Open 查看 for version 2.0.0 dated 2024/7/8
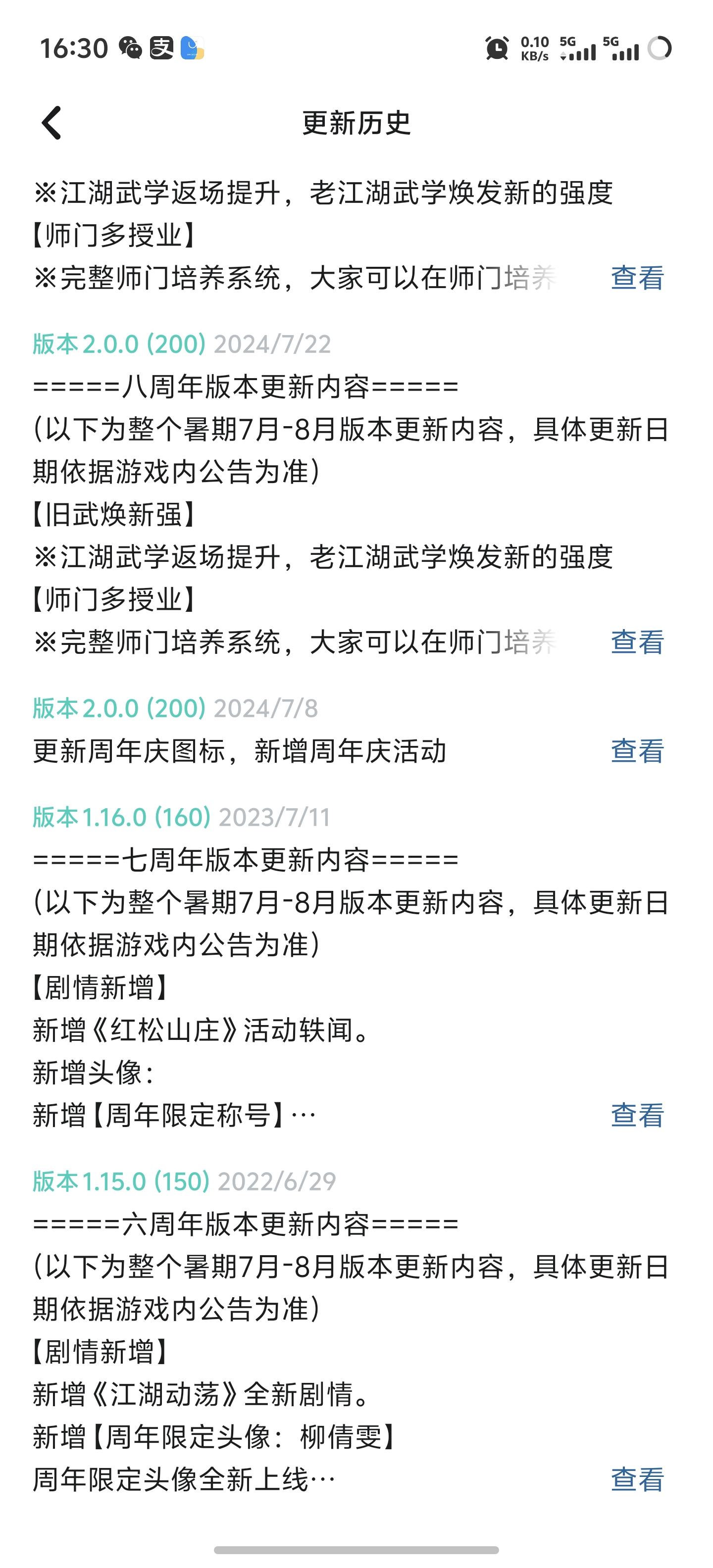Screen dimensions: 713x1568 point(637,751)
